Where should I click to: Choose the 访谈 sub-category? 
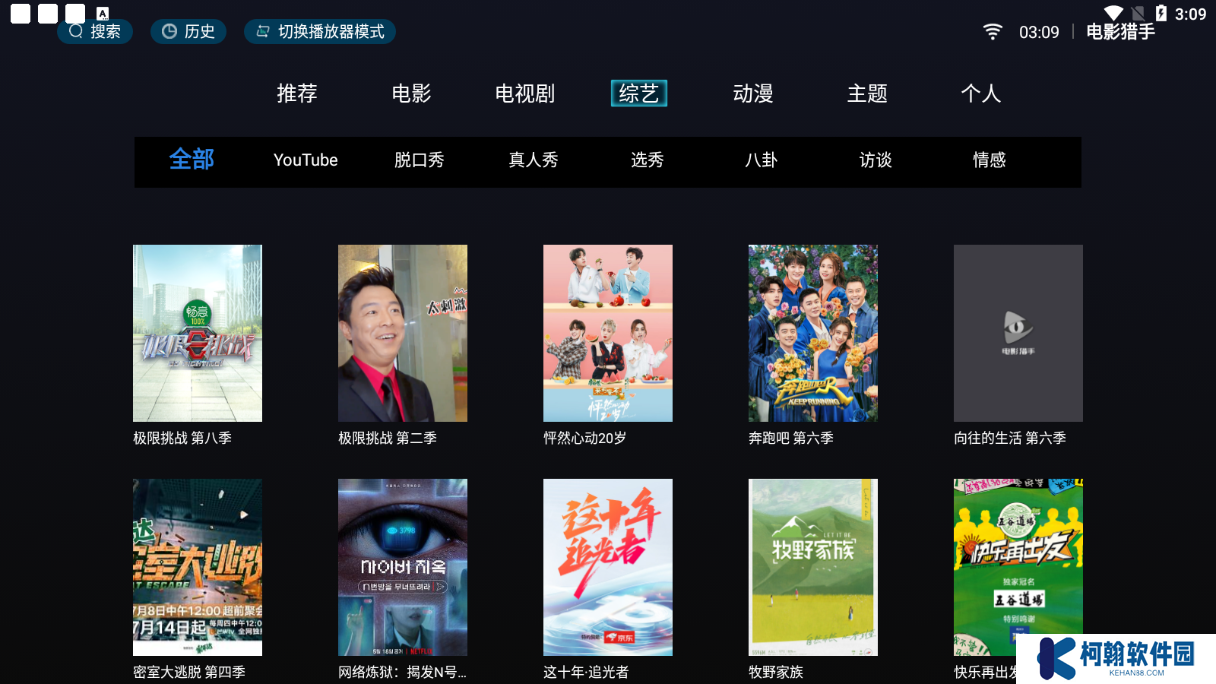click(x=875, y=160)
